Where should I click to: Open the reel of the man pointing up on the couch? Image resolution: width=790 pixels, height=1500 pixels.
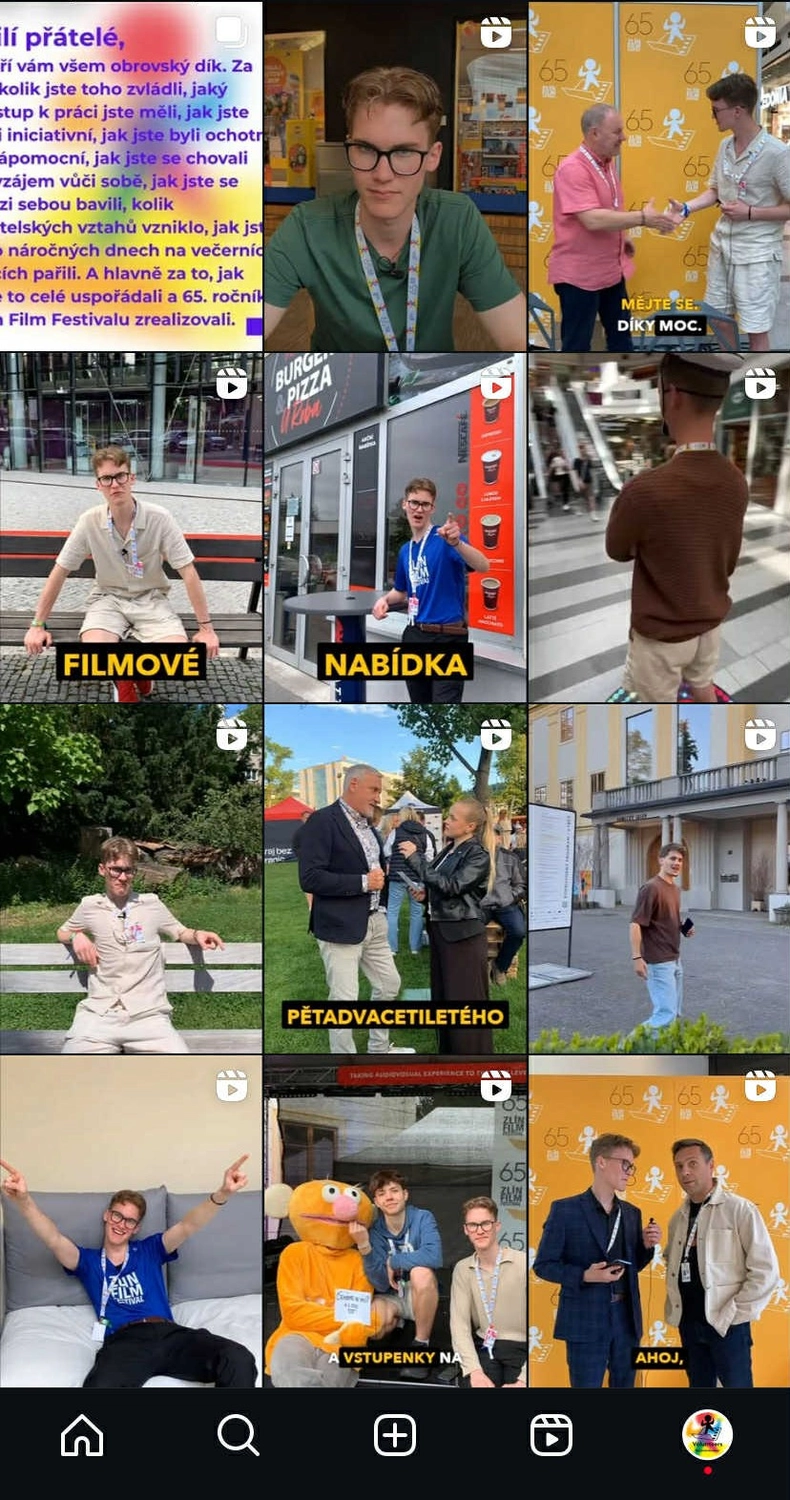(x=131, y=1222)
